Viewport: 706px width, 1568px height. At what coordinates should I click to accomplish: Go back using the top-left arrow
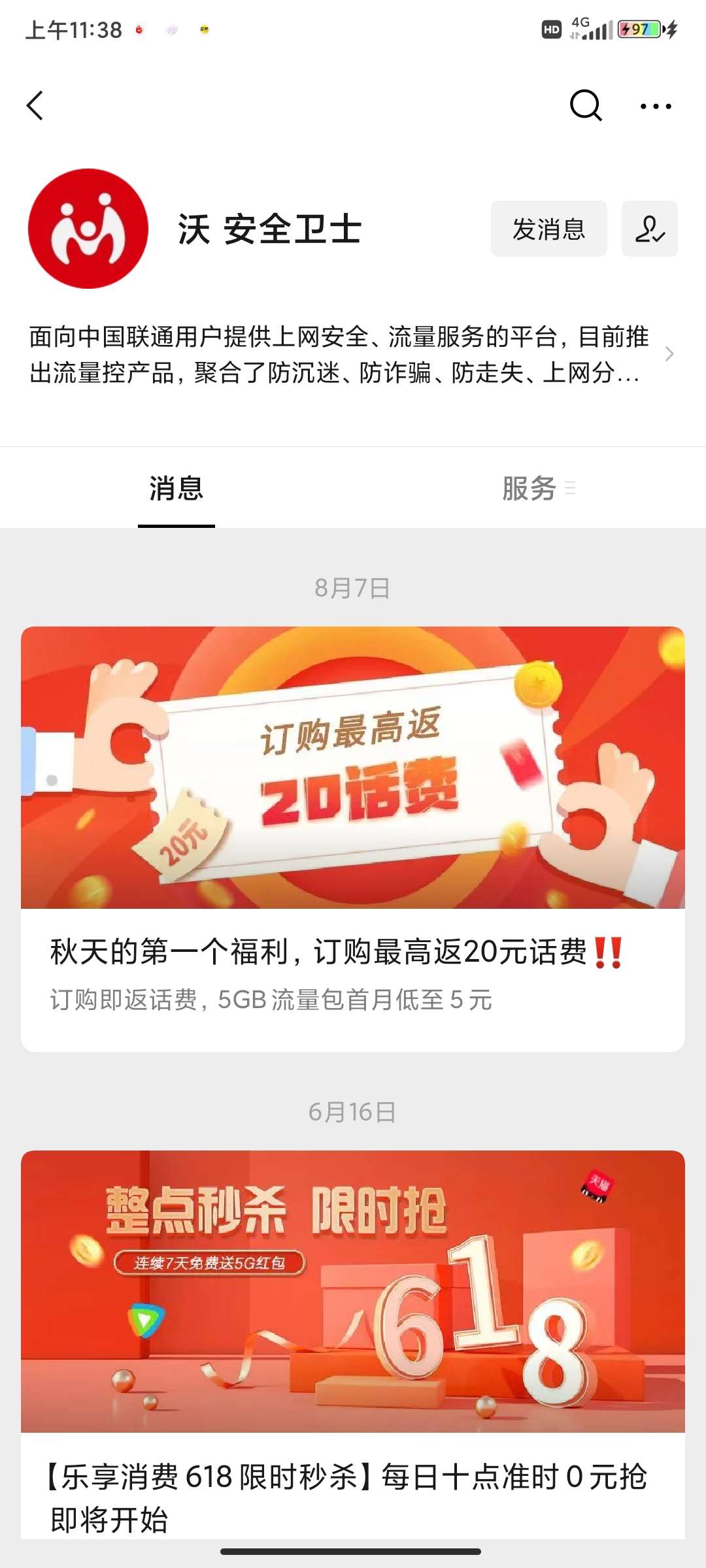(35, 106)
